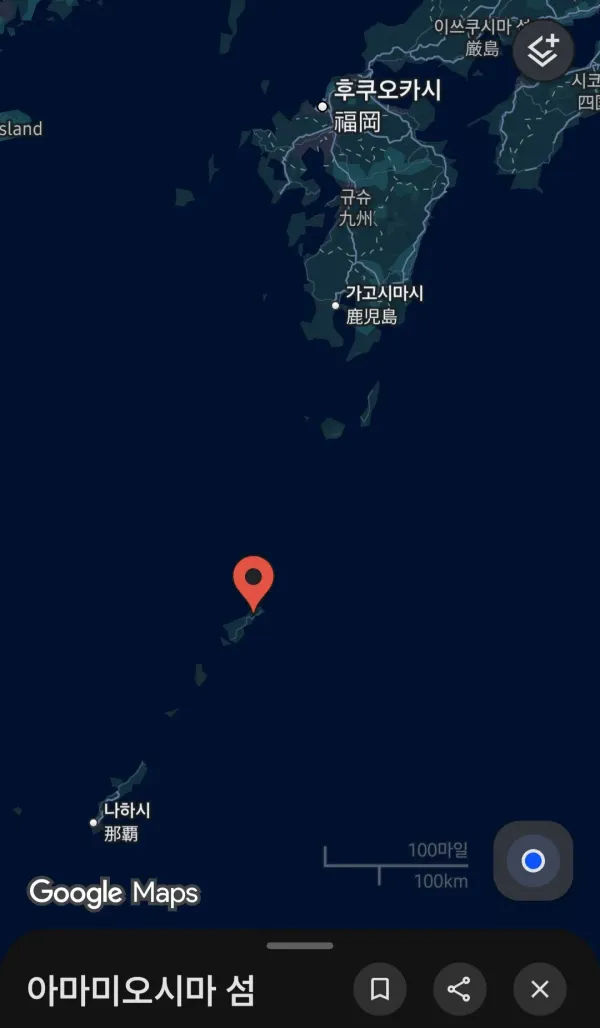Expand the bottom sheet handle
This screenshot has height=1028, width=600.
300,945
